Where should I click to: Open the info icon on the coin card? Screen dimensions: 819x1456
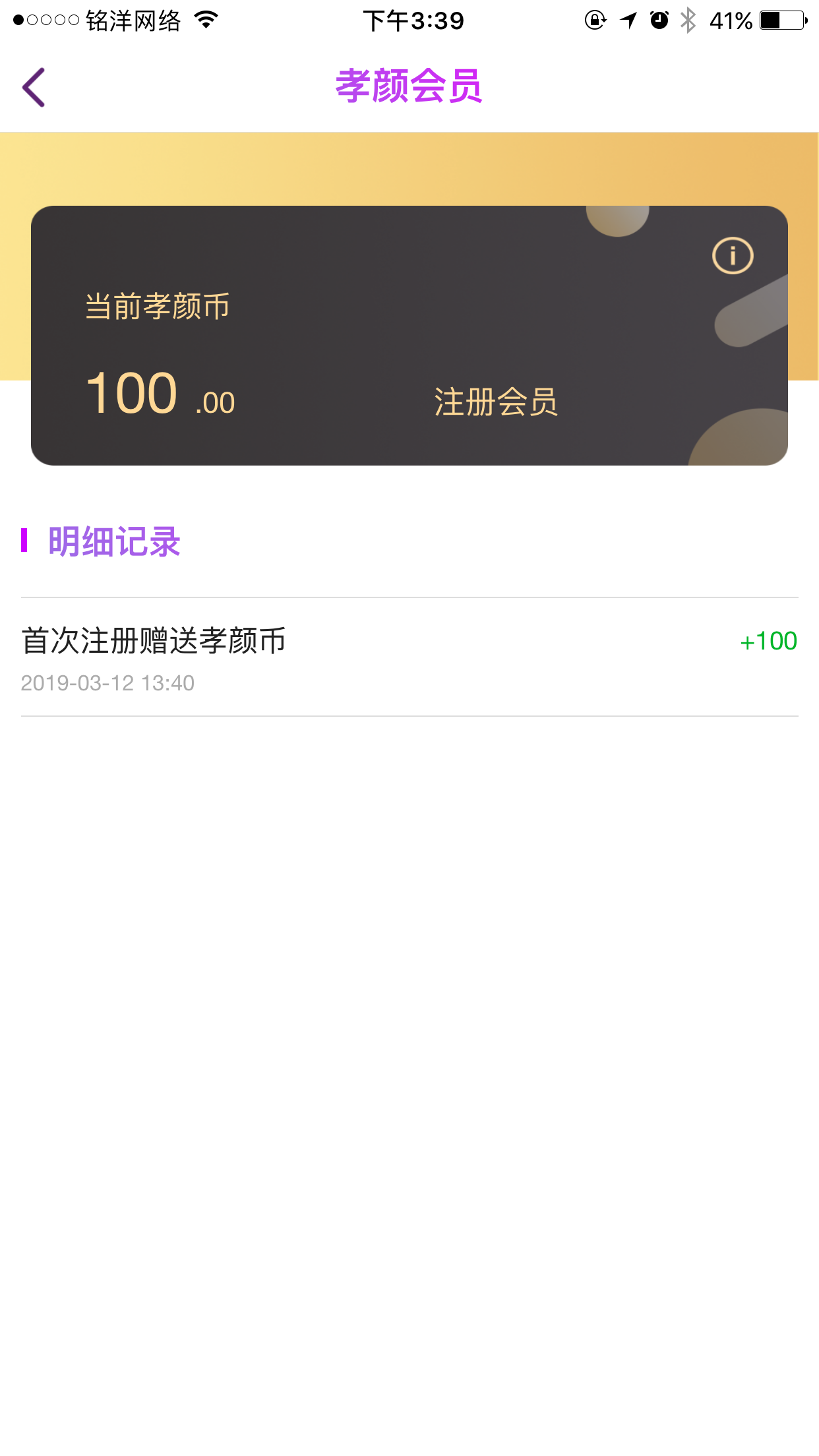[x=732, y=256]
